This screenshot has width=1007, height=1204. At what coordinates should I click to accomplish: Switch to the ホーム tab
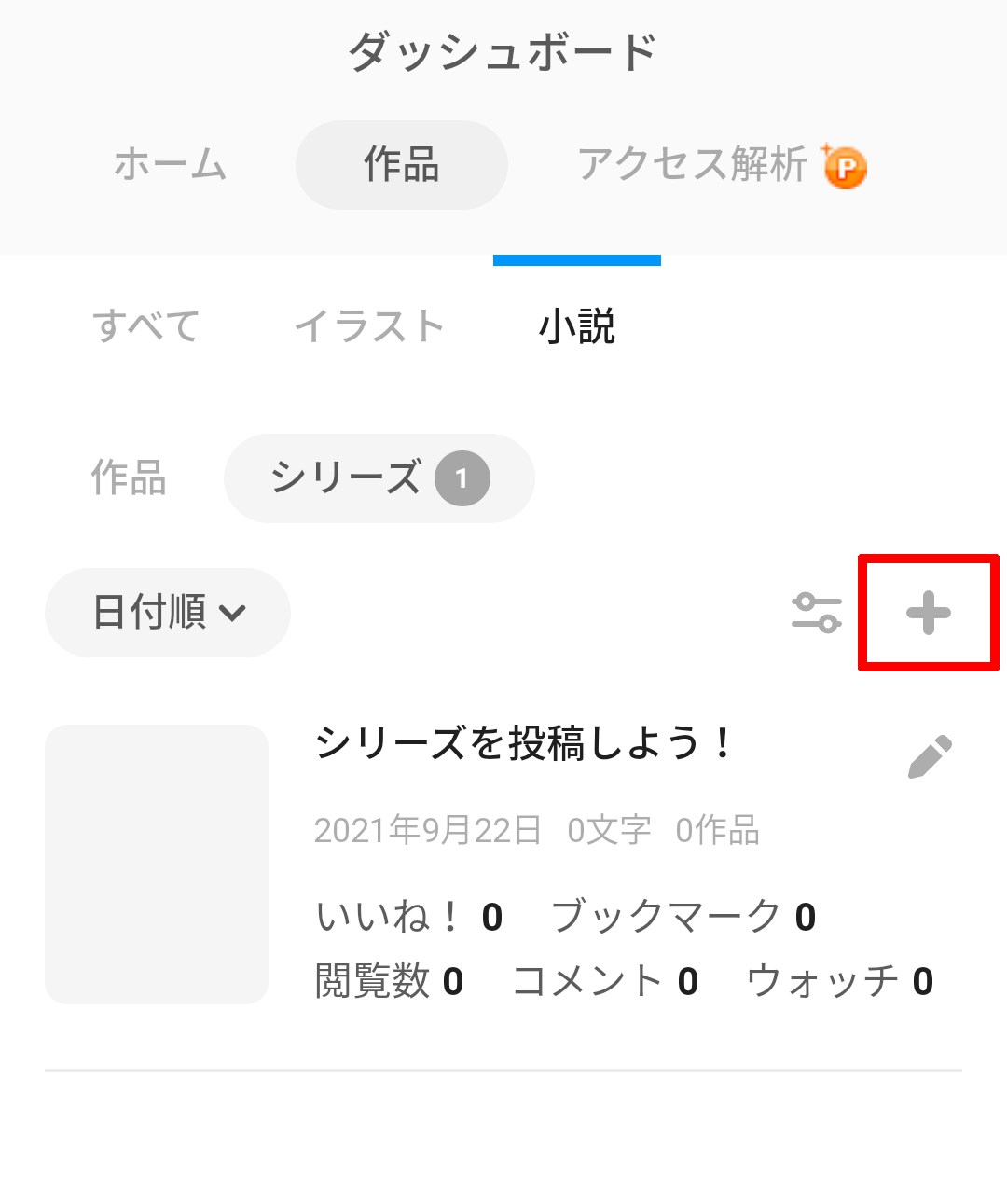[170, 165]
